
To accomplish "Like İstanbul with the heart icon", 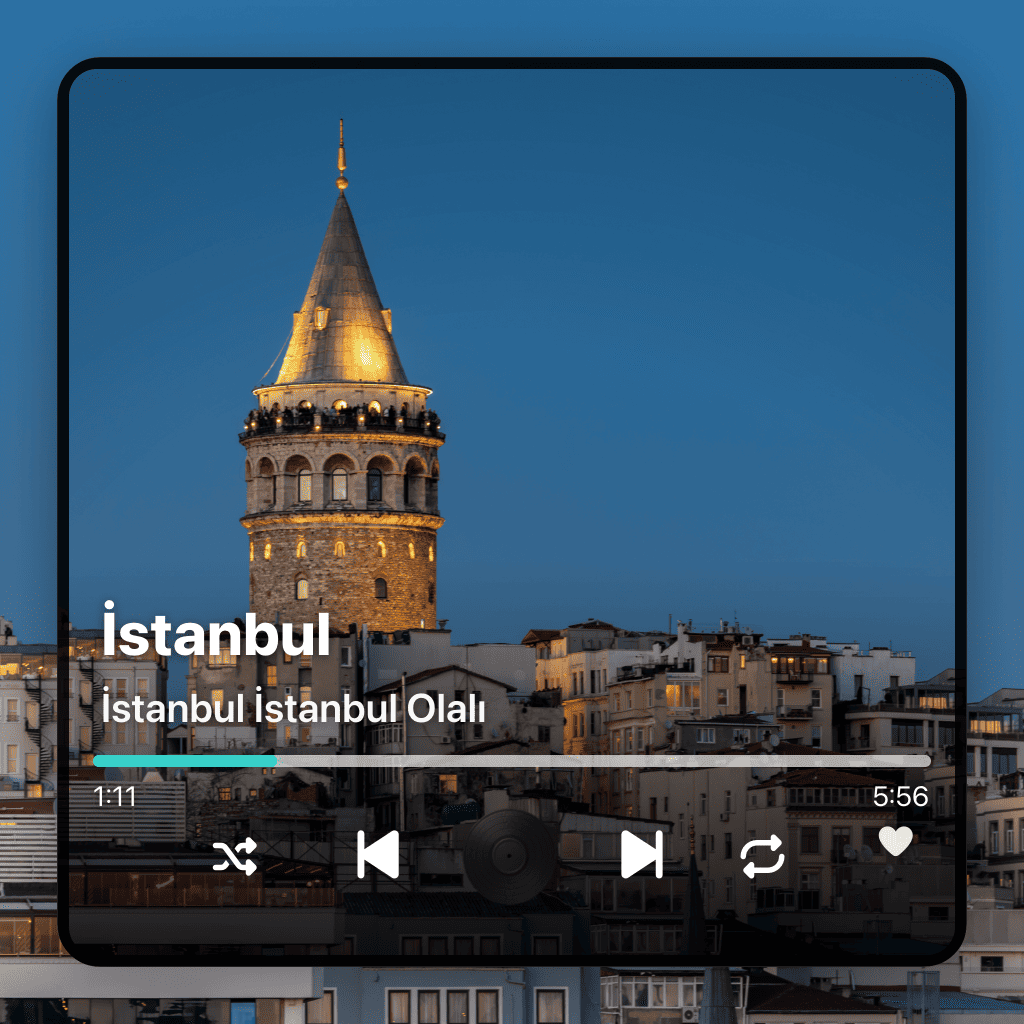I will coord(895,841).
